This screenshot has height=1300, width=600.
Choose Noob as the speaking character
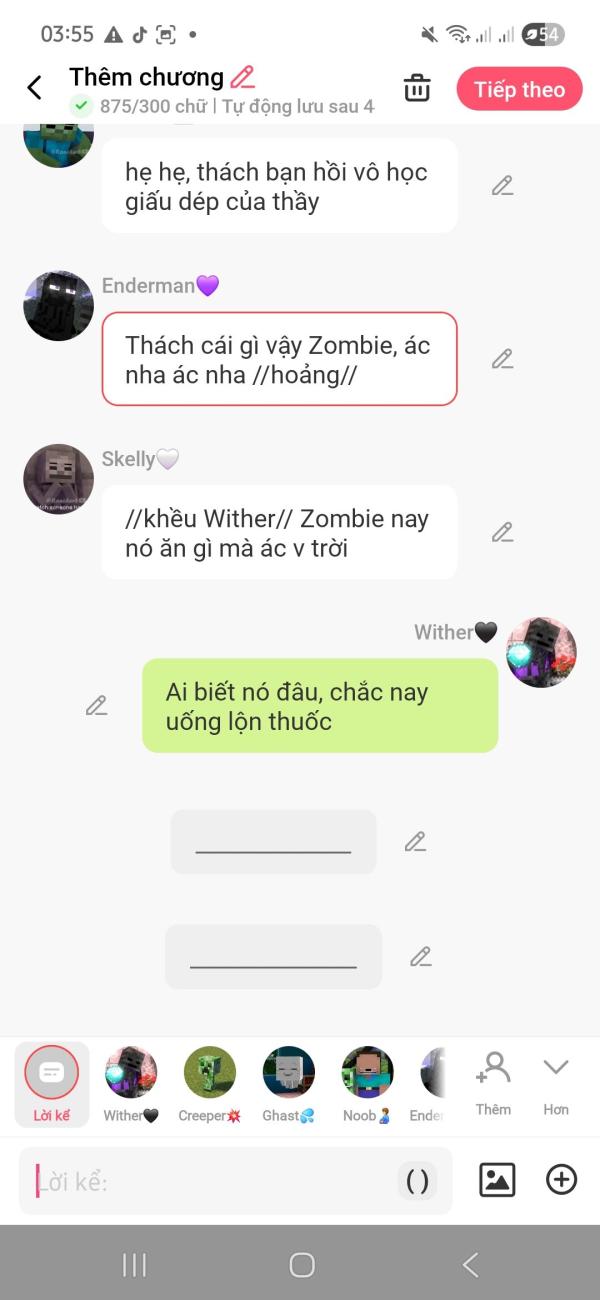click(x=367, y=1084)
